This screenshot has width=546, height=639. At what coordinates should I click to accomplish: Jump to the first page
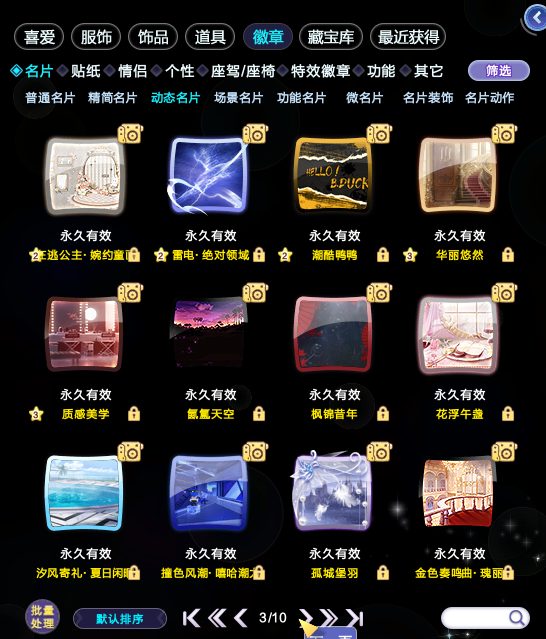(x=191, y=618)
